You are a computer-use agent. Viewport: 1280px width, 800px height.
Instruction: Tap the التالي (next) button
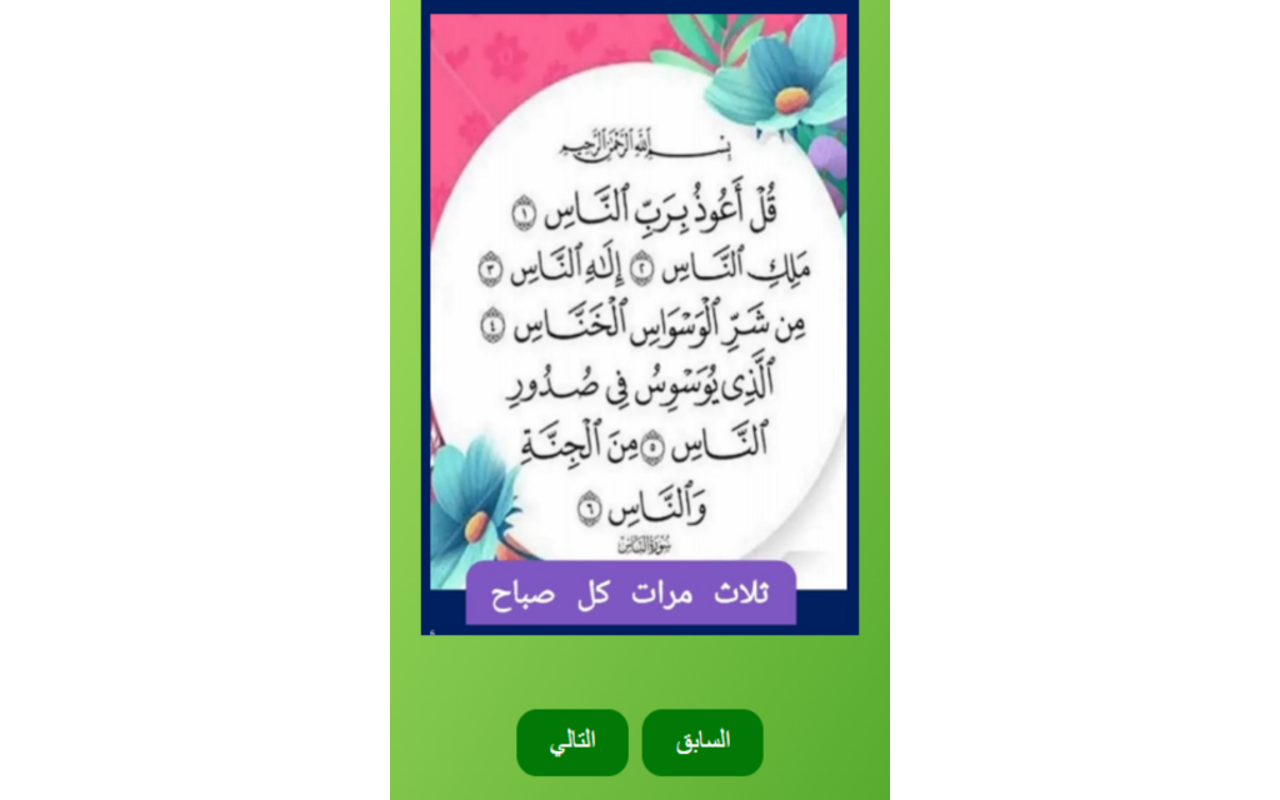point(572,742)
